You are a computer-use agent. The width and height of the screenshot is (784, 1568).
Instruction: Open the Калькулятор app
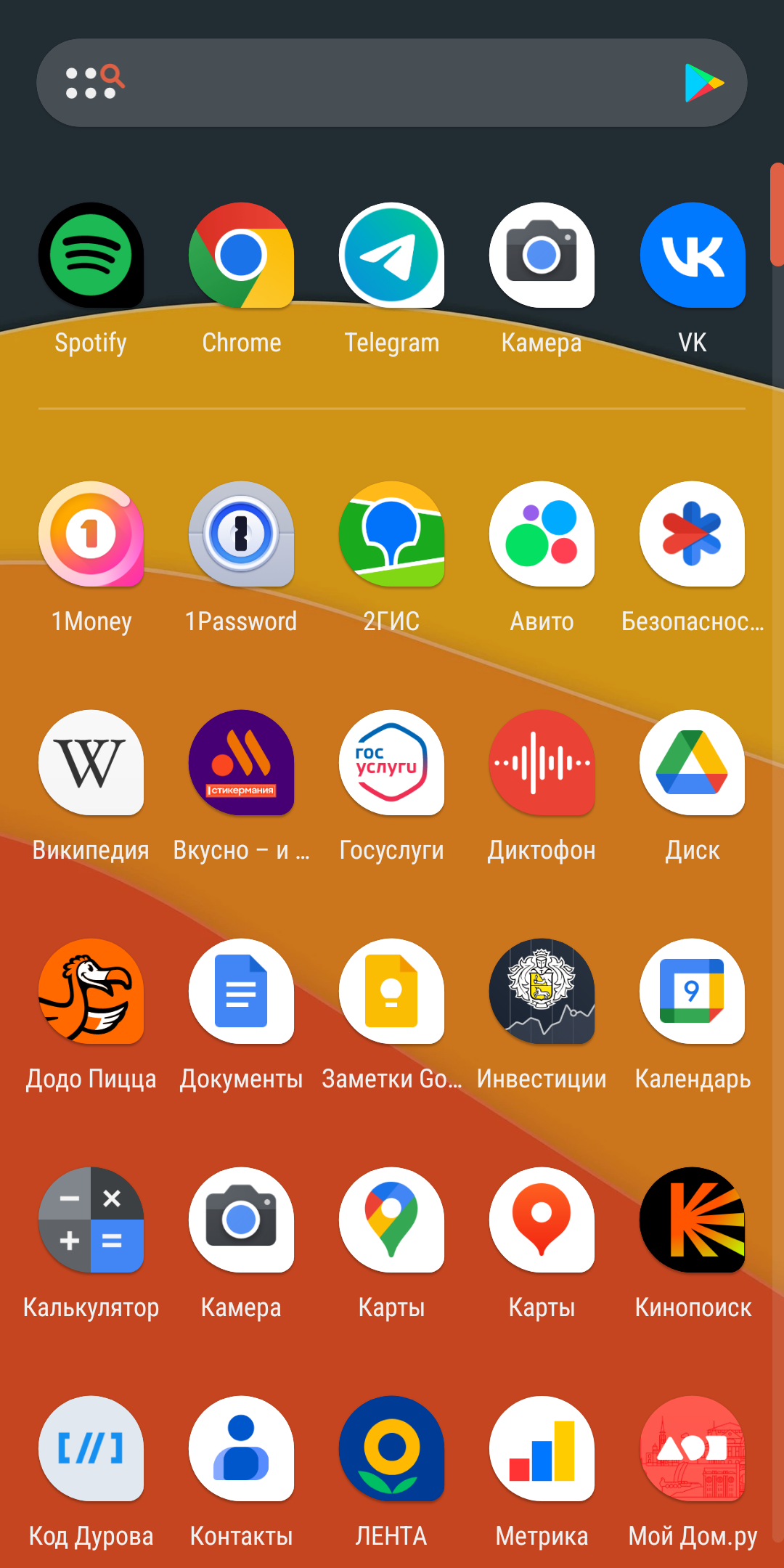[x=91, y=1220]
